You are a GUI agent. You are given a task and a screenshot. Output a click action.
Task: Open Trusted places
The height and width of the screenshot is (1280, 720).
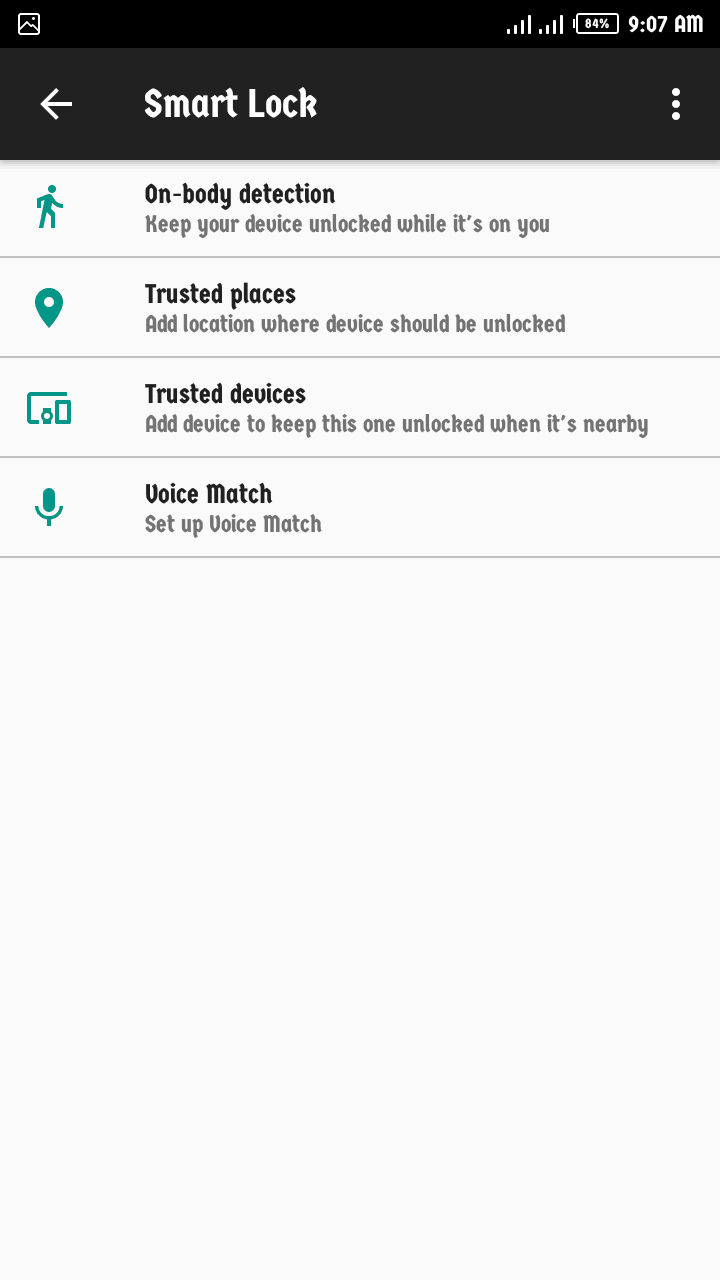[x=360, y=308]
